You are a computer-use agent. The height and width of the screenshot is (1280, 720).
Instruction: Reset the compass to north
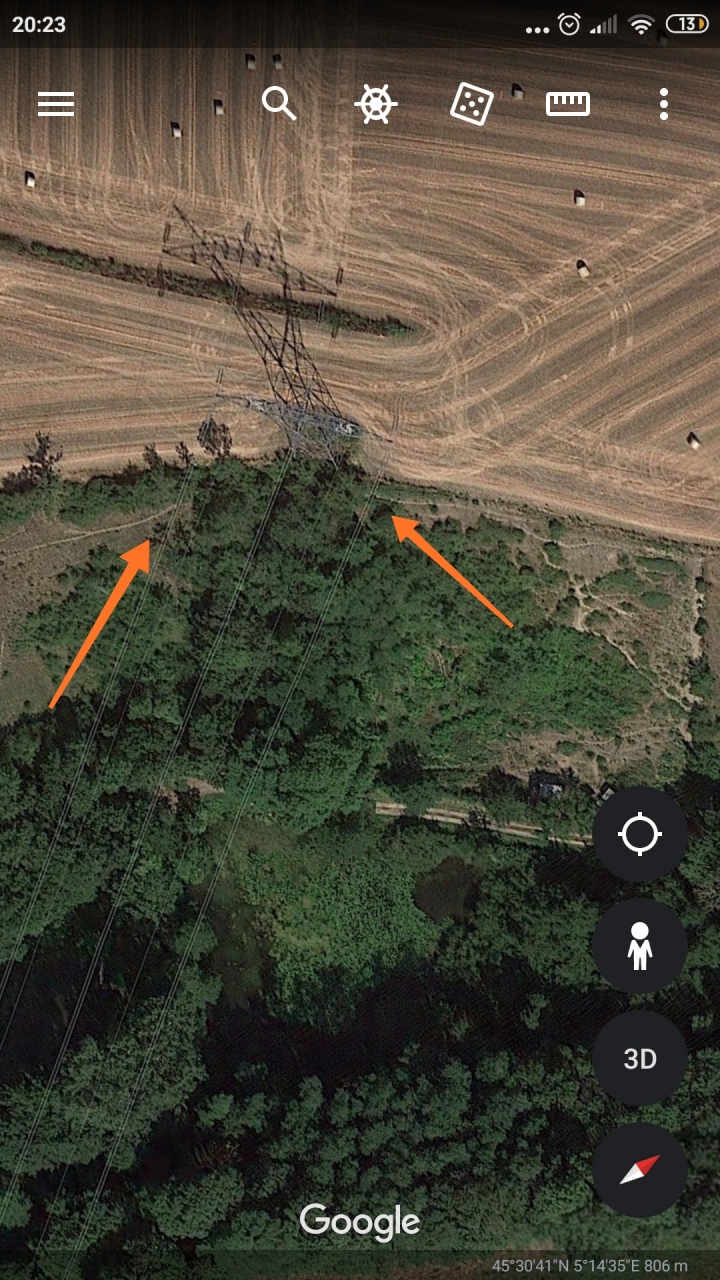tap(640, 1170)
